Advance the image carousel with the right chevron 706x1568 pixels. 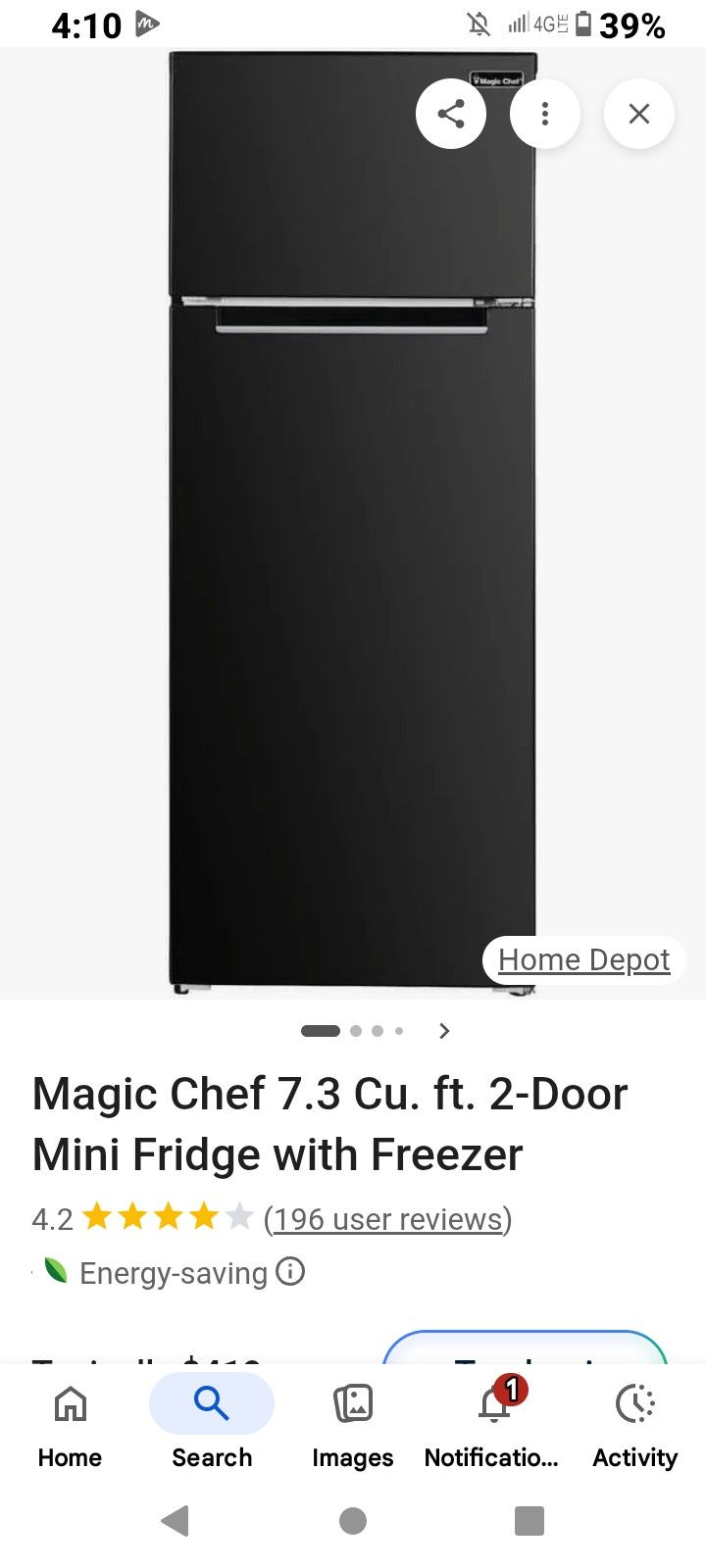(x=443, y=1031)
